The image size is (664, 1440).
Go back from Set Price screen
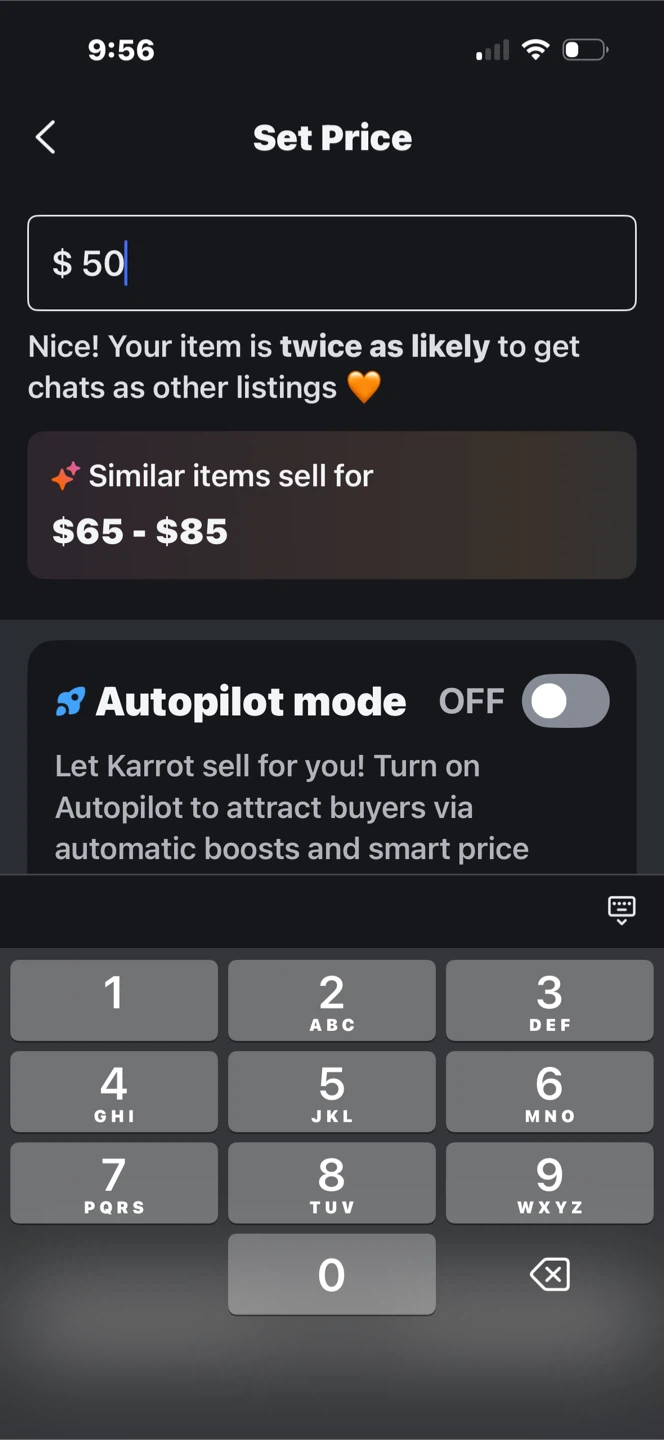coord(45,137)
